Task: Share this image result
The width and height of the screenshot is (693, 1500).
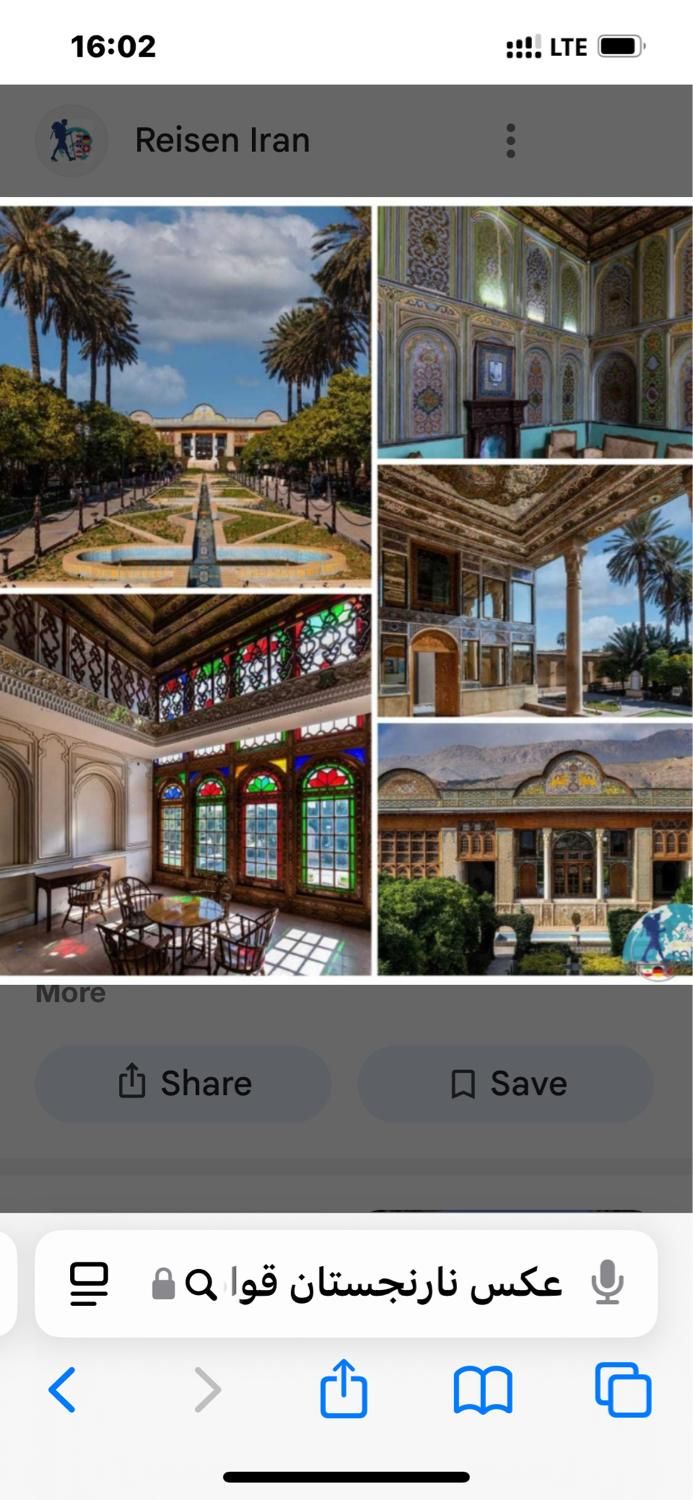Action: tap(183, 1083)
